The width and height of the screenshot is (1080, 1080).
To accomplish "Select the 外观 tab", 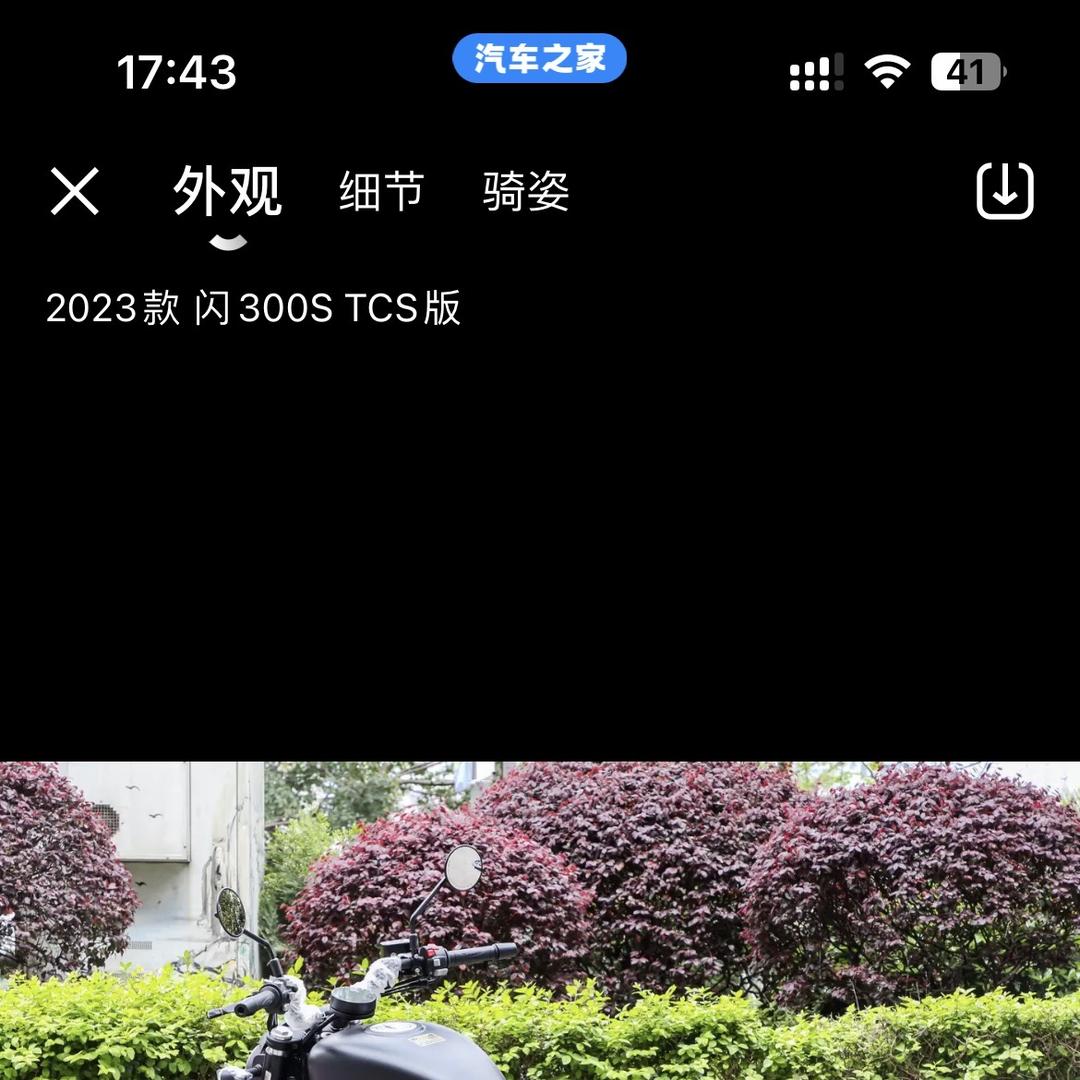I will (227, 191).
